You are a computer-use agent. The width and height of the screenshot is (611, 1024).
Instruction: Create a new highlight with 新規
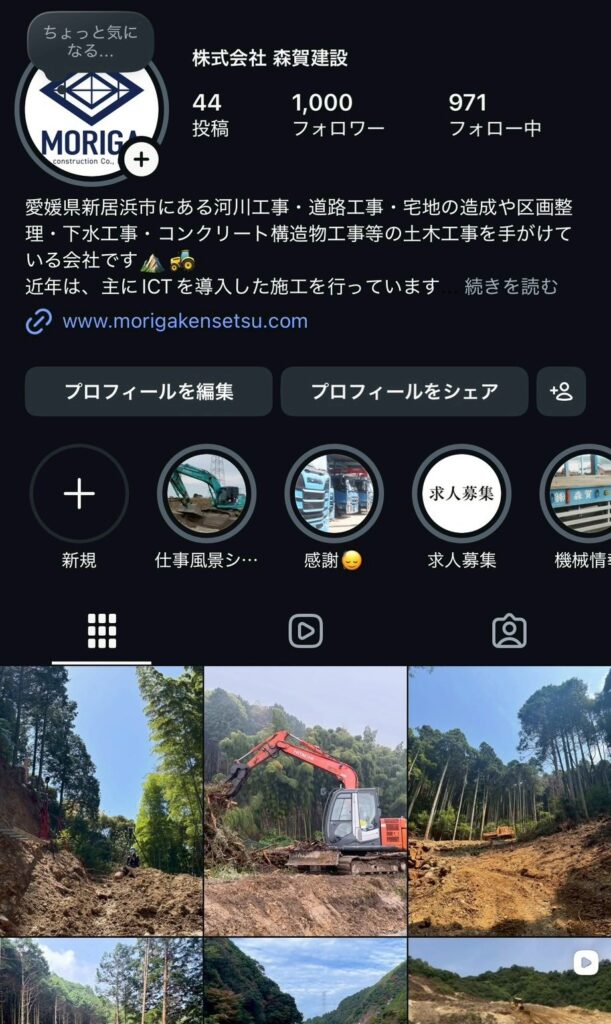79,494
